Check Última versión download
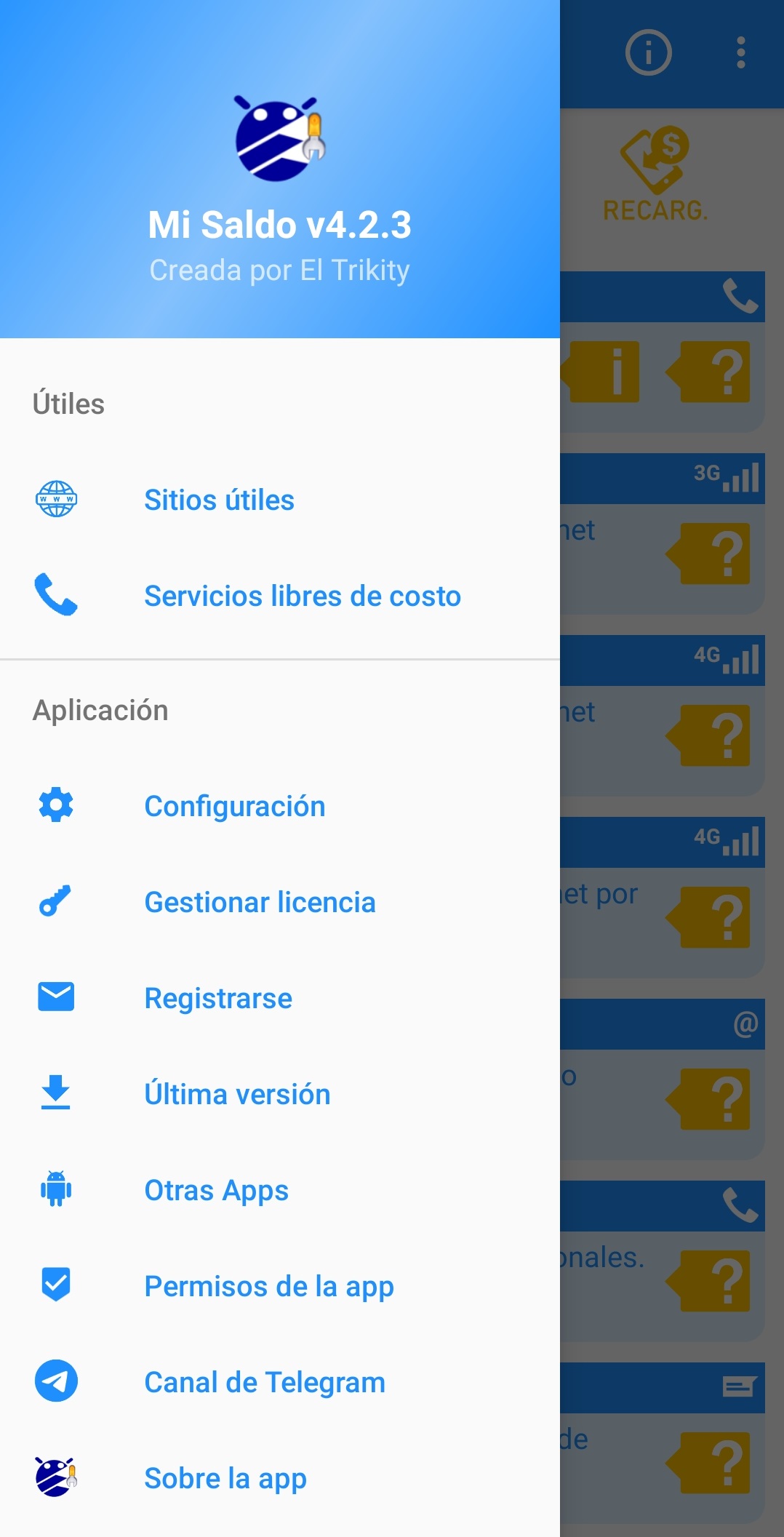Screen dimensions: 784x1537 coord(237,1095)
